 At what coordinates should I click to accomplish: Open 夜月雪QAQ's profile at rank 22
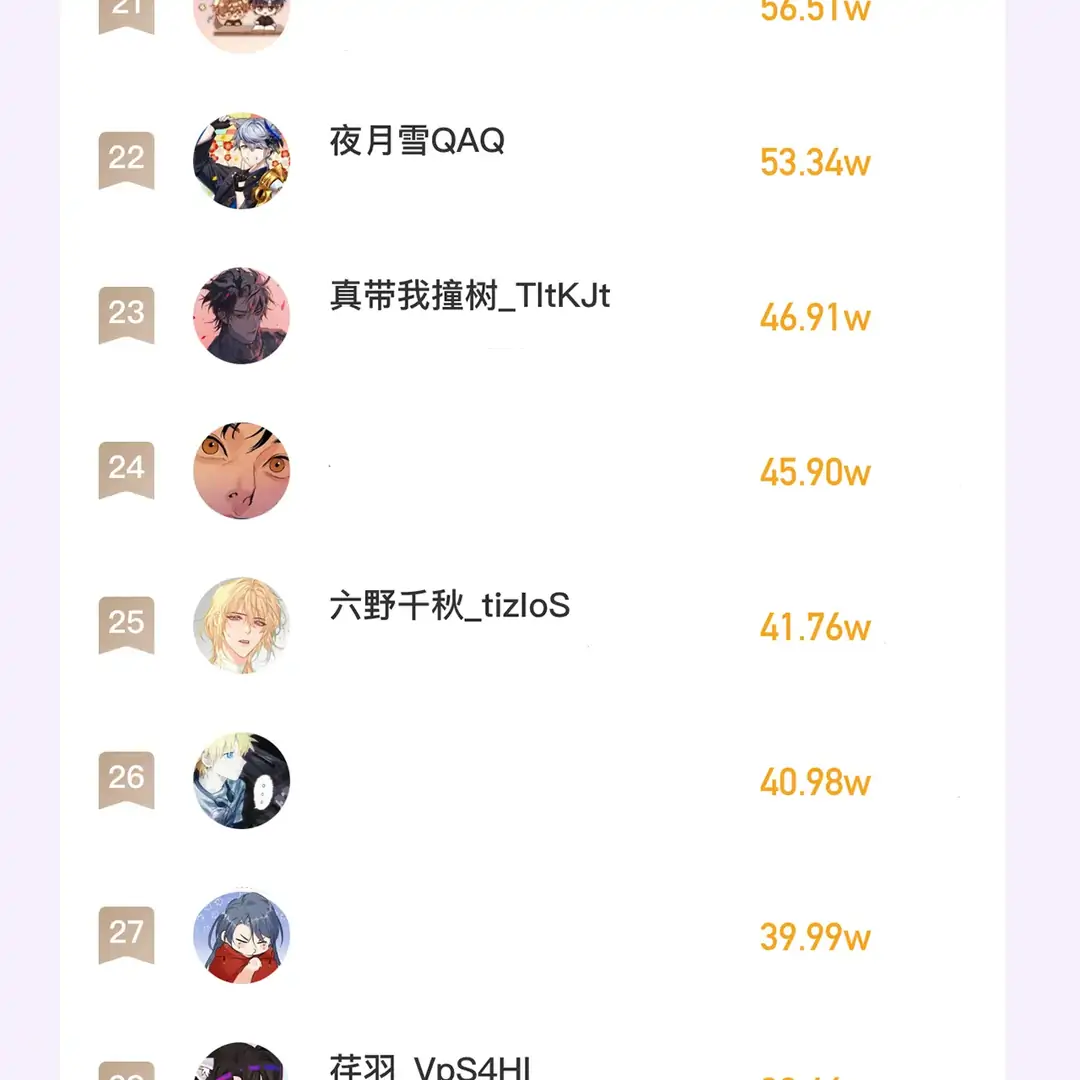click(416, 142)
